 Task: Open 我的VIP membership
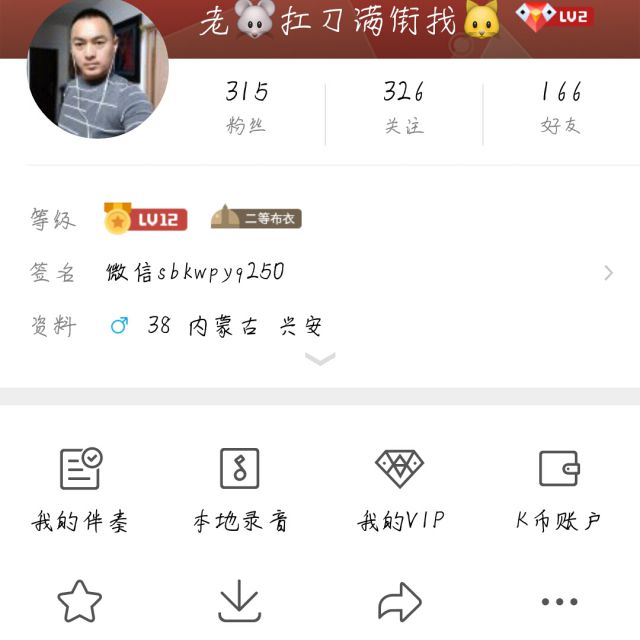click(x=400, y=487)
